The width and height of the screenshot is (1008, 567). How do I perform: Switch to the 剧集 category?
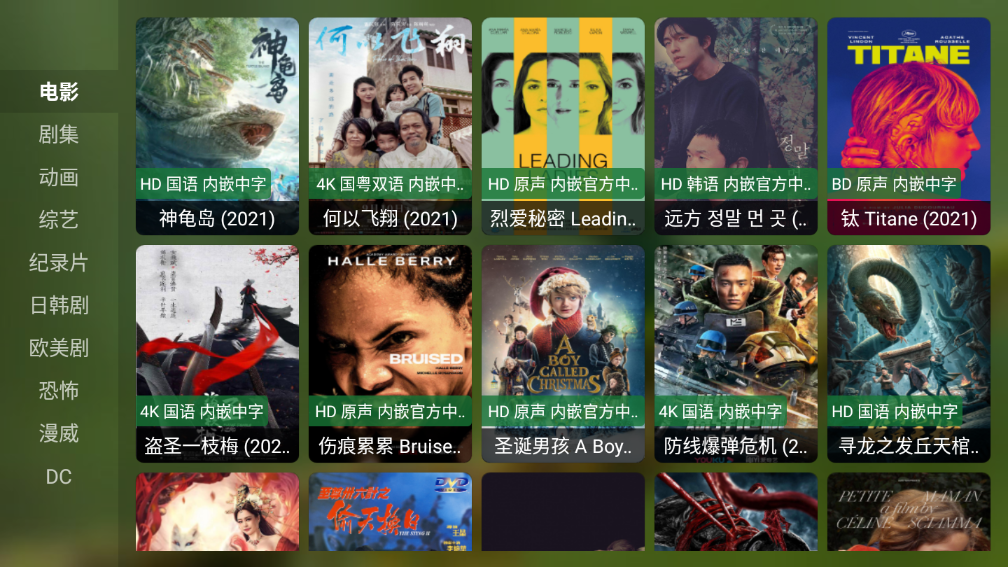pyautogui.click(x=59, y=134)
